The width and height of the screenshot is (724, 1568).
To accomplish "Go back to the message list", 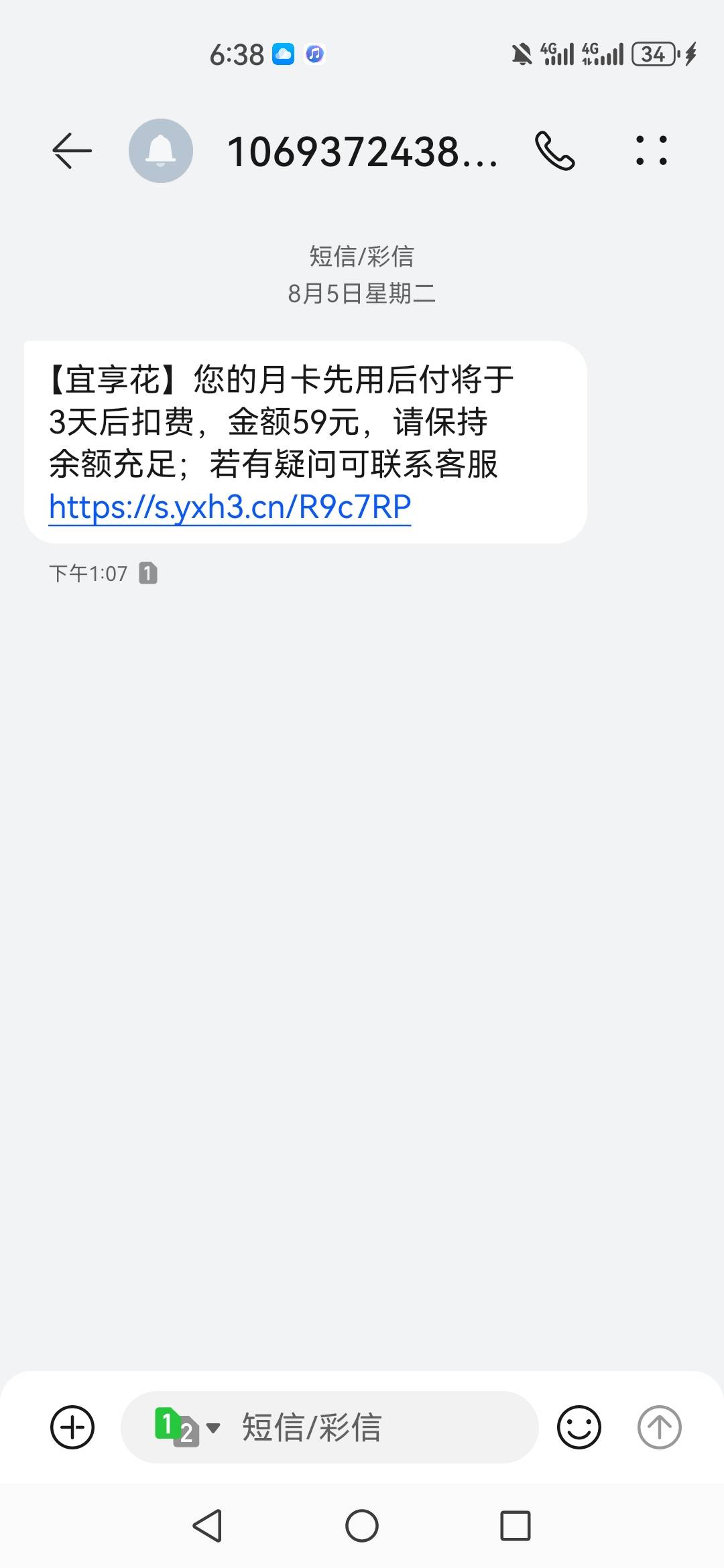I will point(72,150).
